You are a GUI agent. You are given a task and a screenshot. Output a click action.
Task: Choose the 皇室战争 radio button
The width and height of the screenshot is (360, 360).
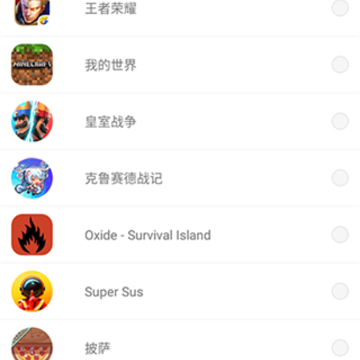(340, 121)
